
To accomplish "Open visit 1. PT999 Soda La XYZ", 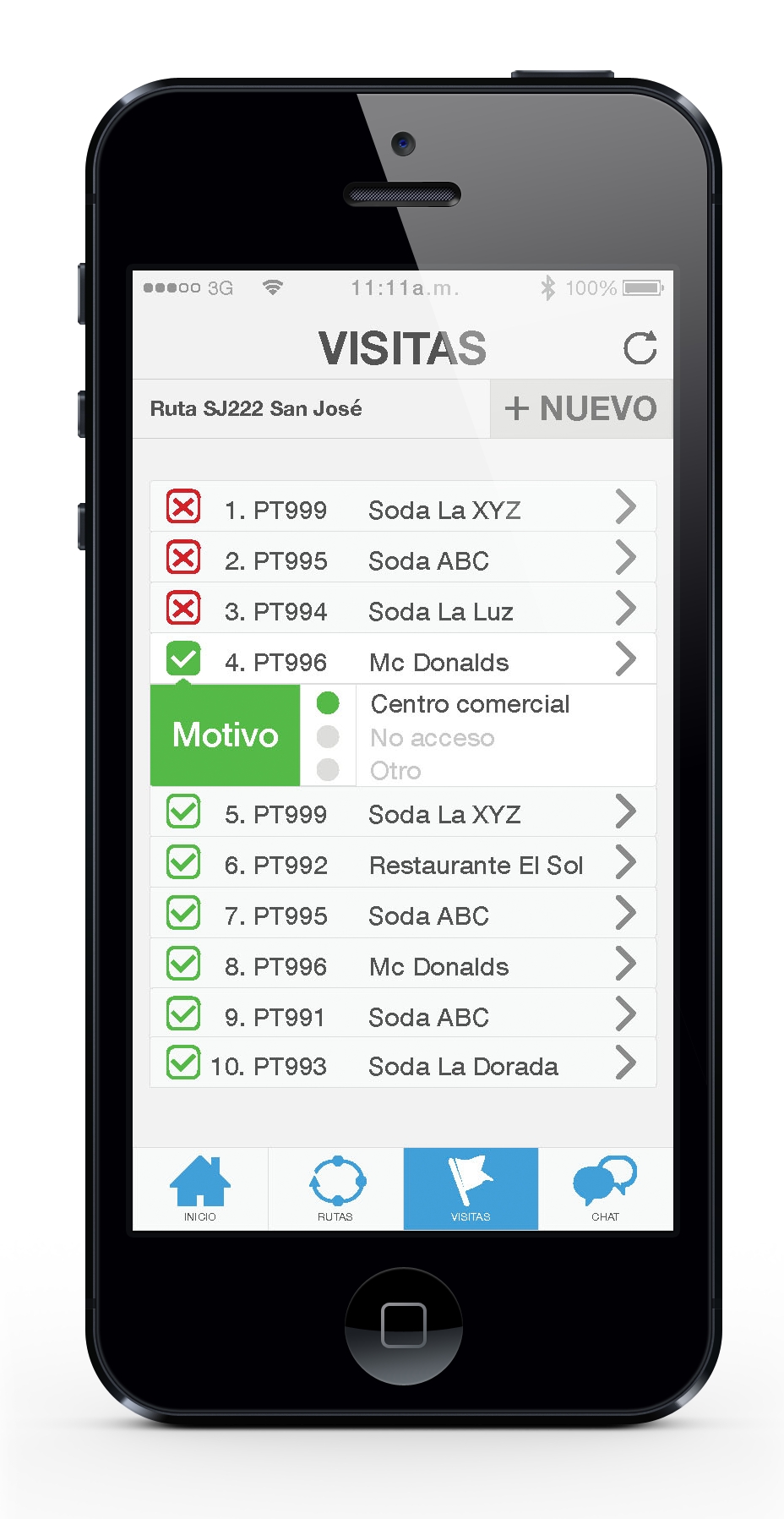I will 403,510.
